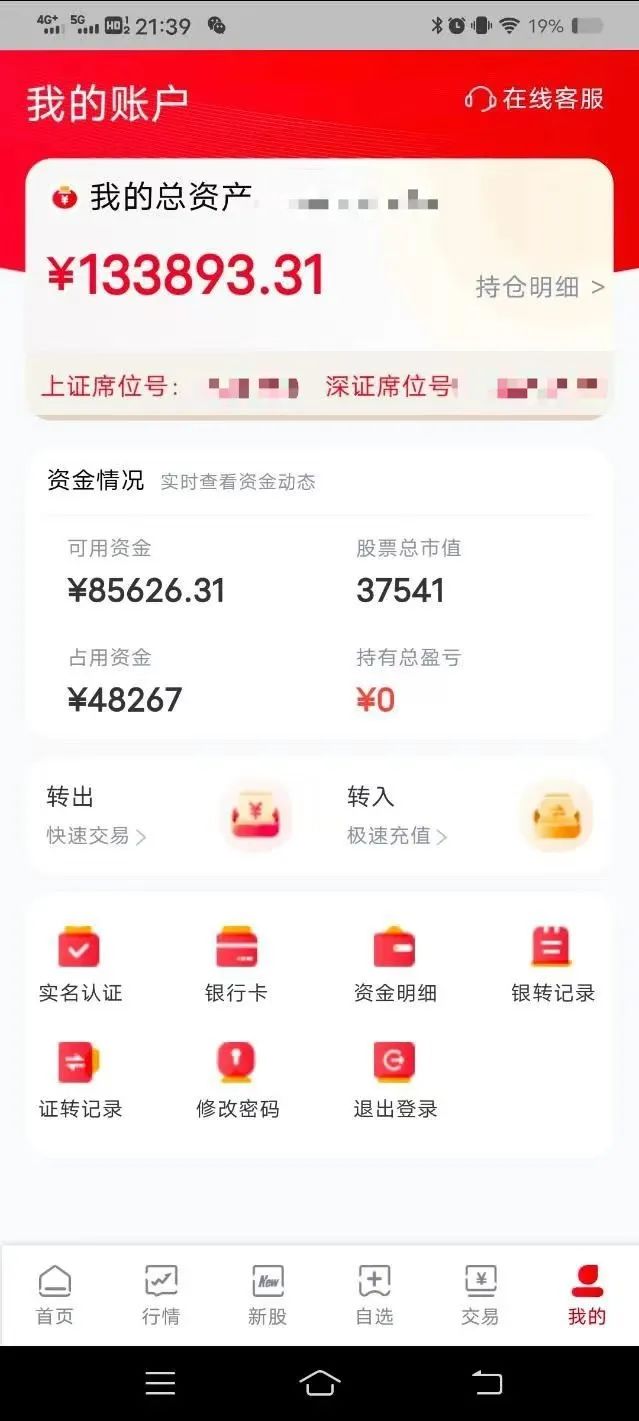Screen dimensions: 639x1421
Task: Open 证转记录 records
Action: tap(80, 1080)
